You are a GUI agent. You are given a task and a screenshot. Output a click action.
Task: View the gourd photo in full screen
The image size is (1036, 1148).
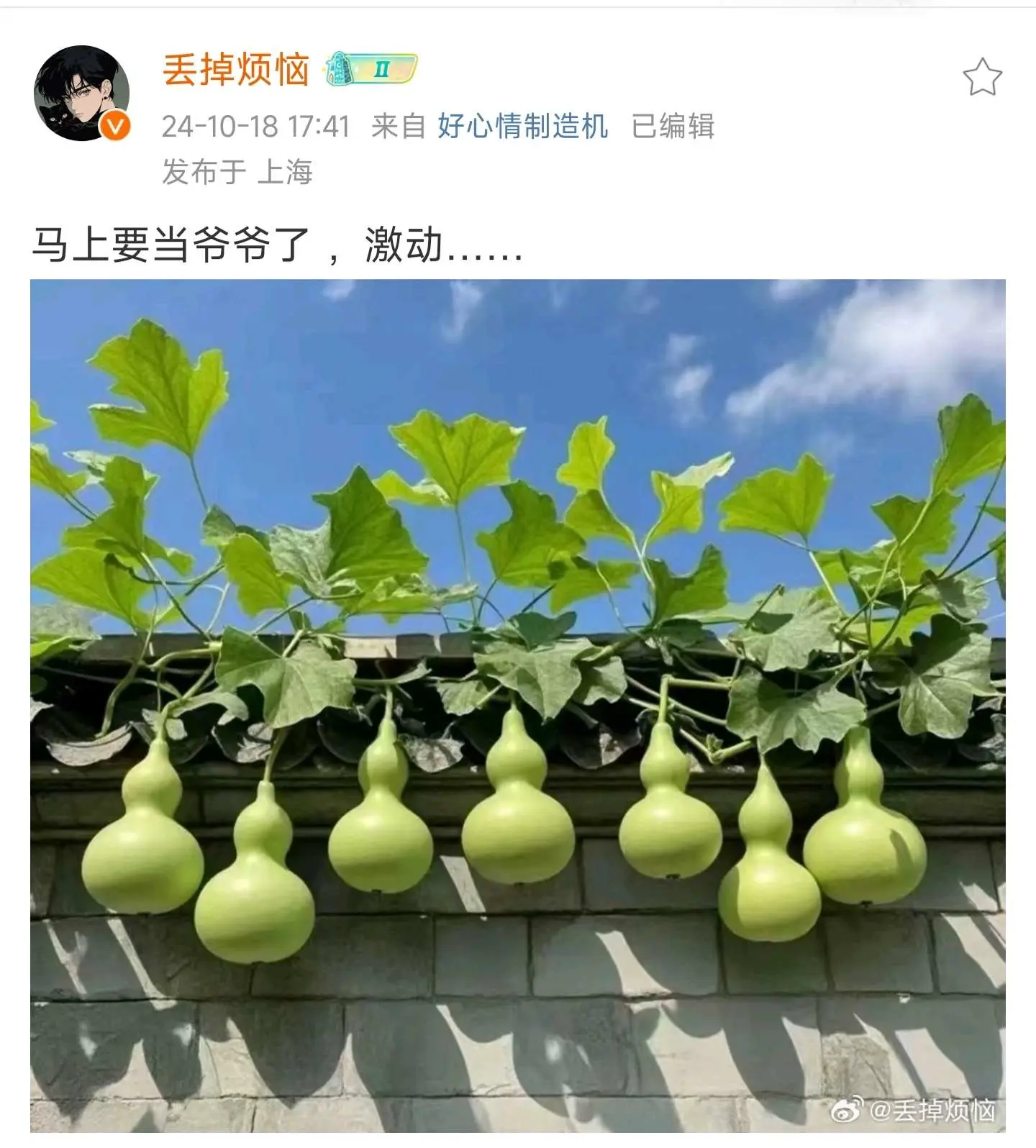point(517,705)
